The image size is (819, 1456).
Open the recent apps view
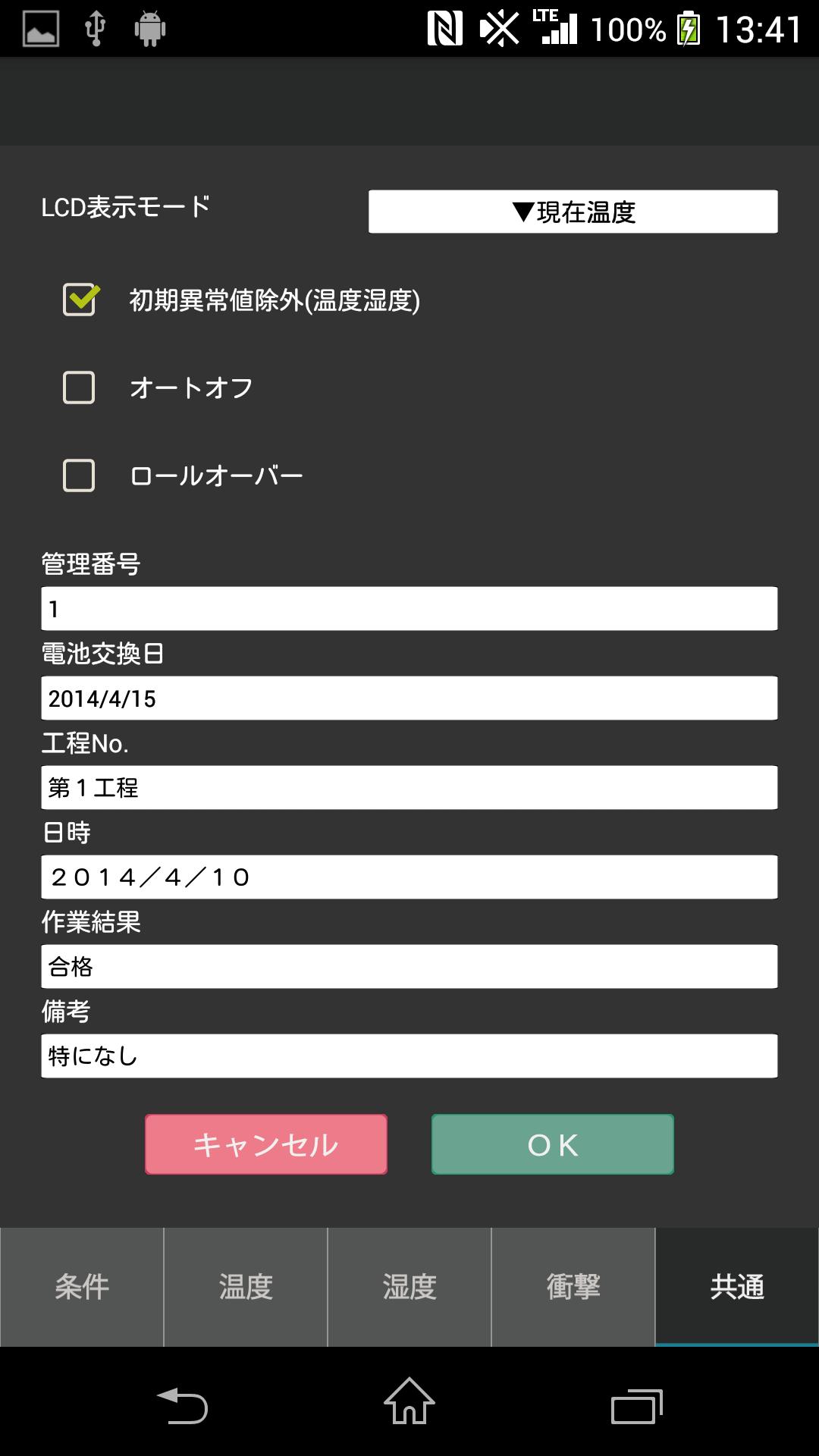coord(637,1405)
